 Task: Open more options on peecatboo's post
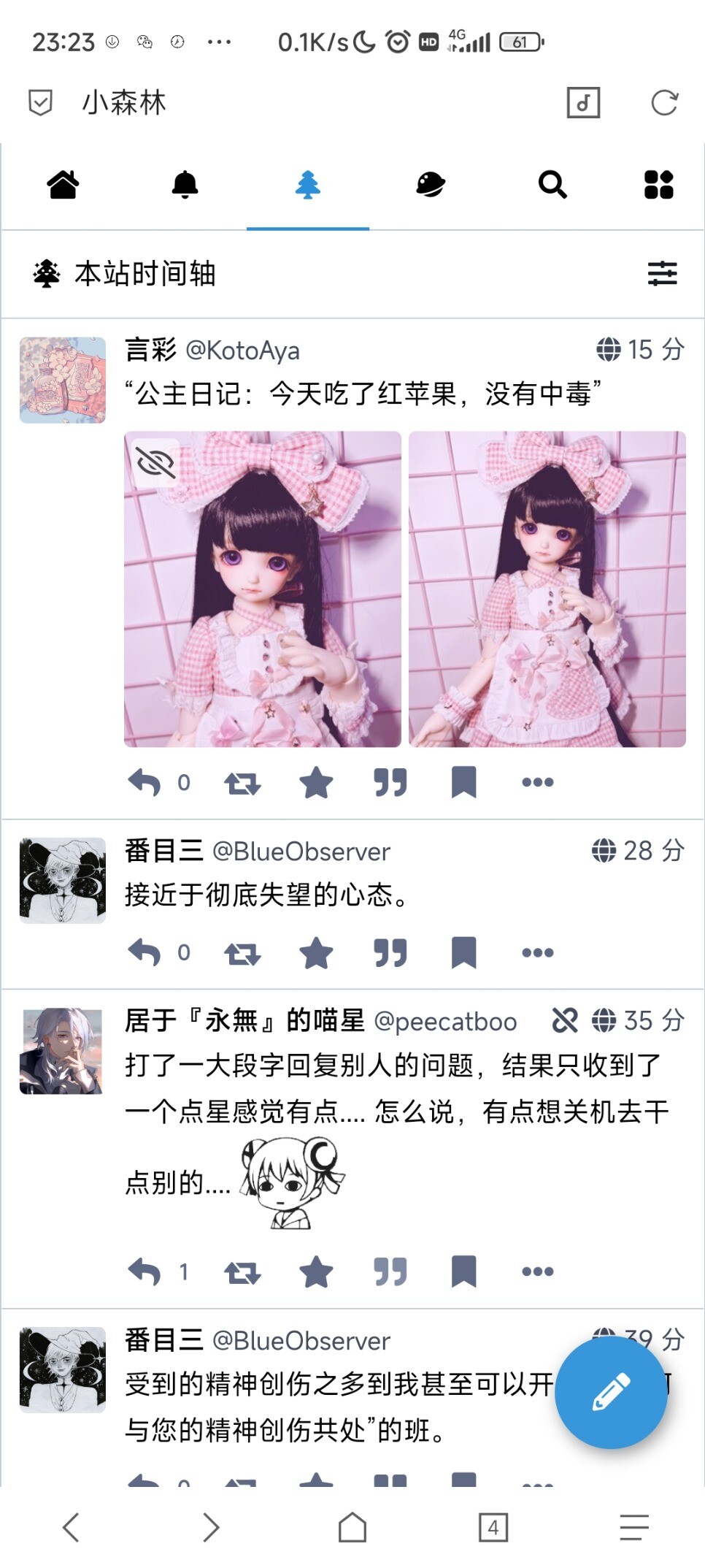(538, 1271)
